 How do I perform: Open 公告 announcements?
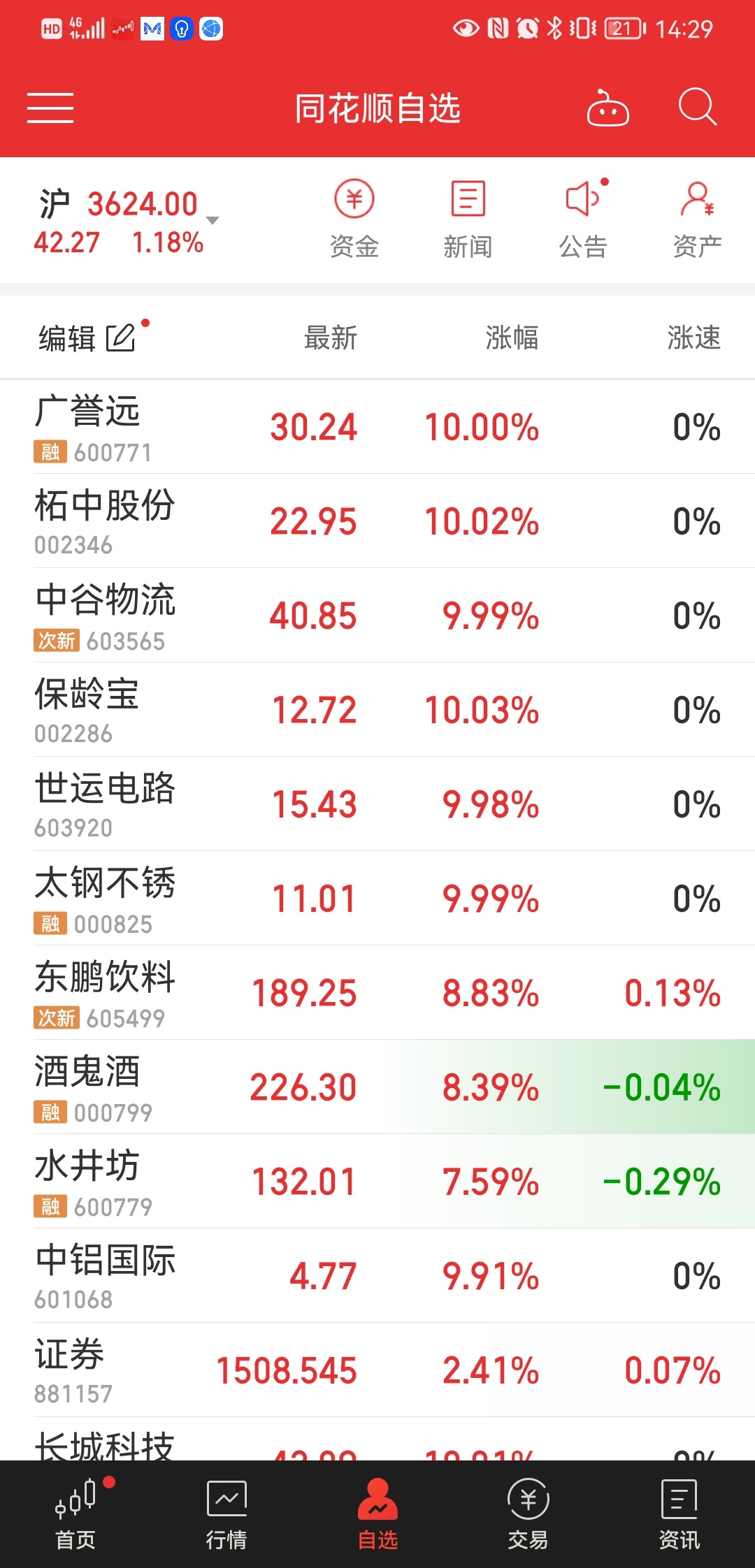pyautogui.click(x=583, y=219)
